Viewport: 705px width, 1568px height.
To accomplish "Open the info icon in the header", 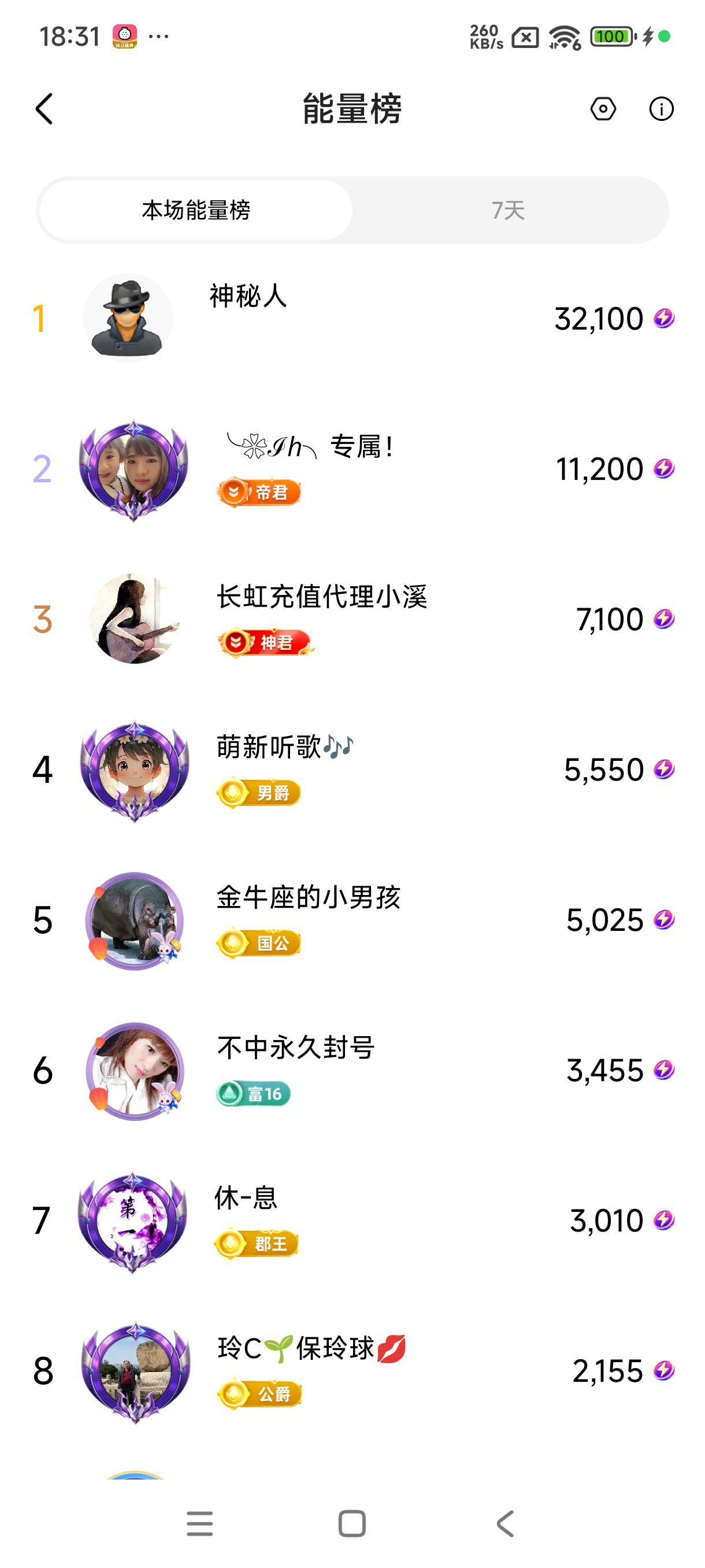I will click(661, 109).
